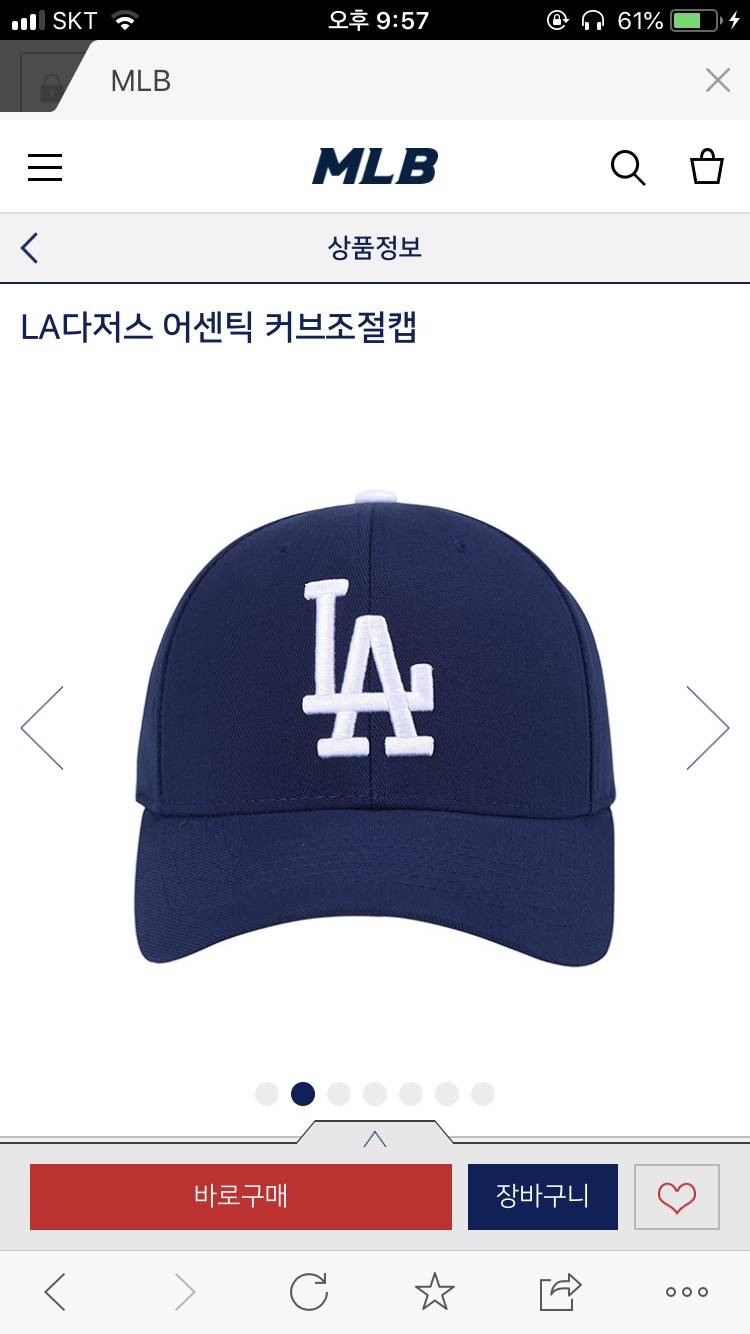Open the search function
Viewport: 750px width, 1334px height.
point(629,168)
